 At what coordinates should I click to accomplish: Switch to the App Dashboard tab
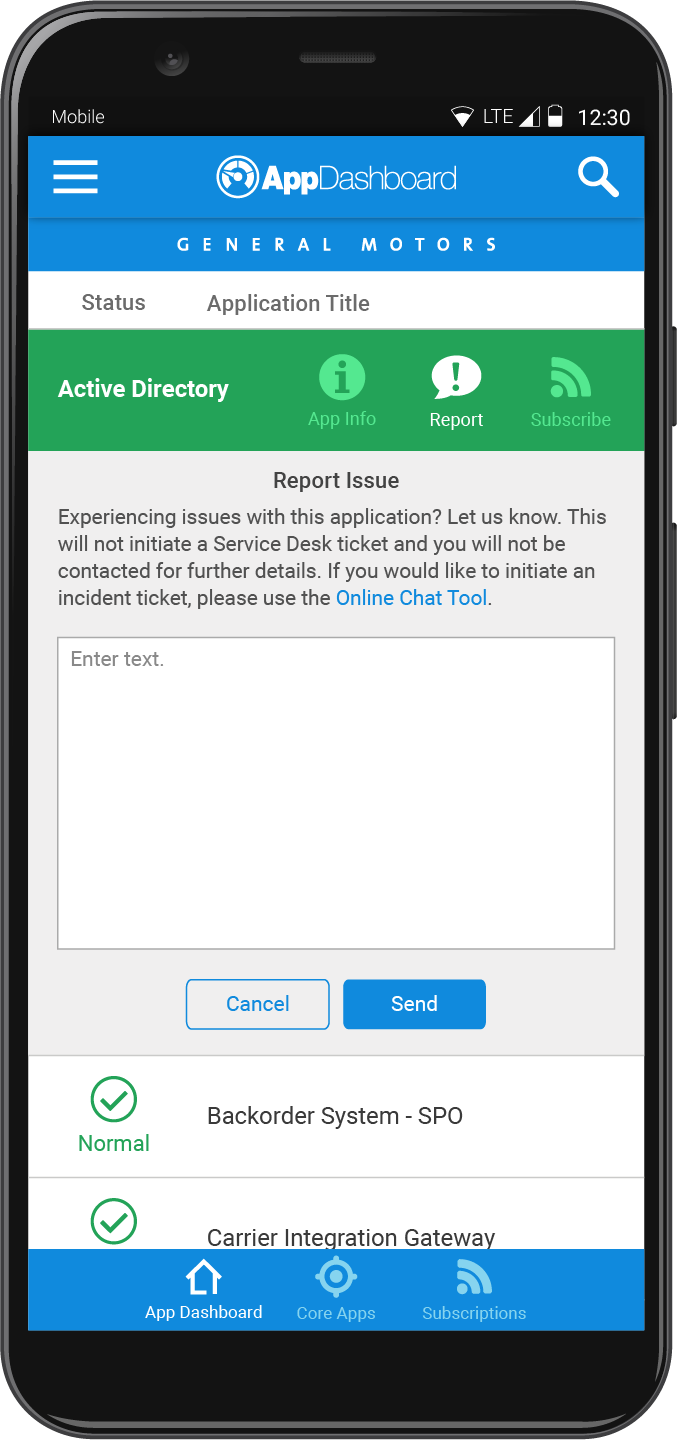coord(203,1291)
